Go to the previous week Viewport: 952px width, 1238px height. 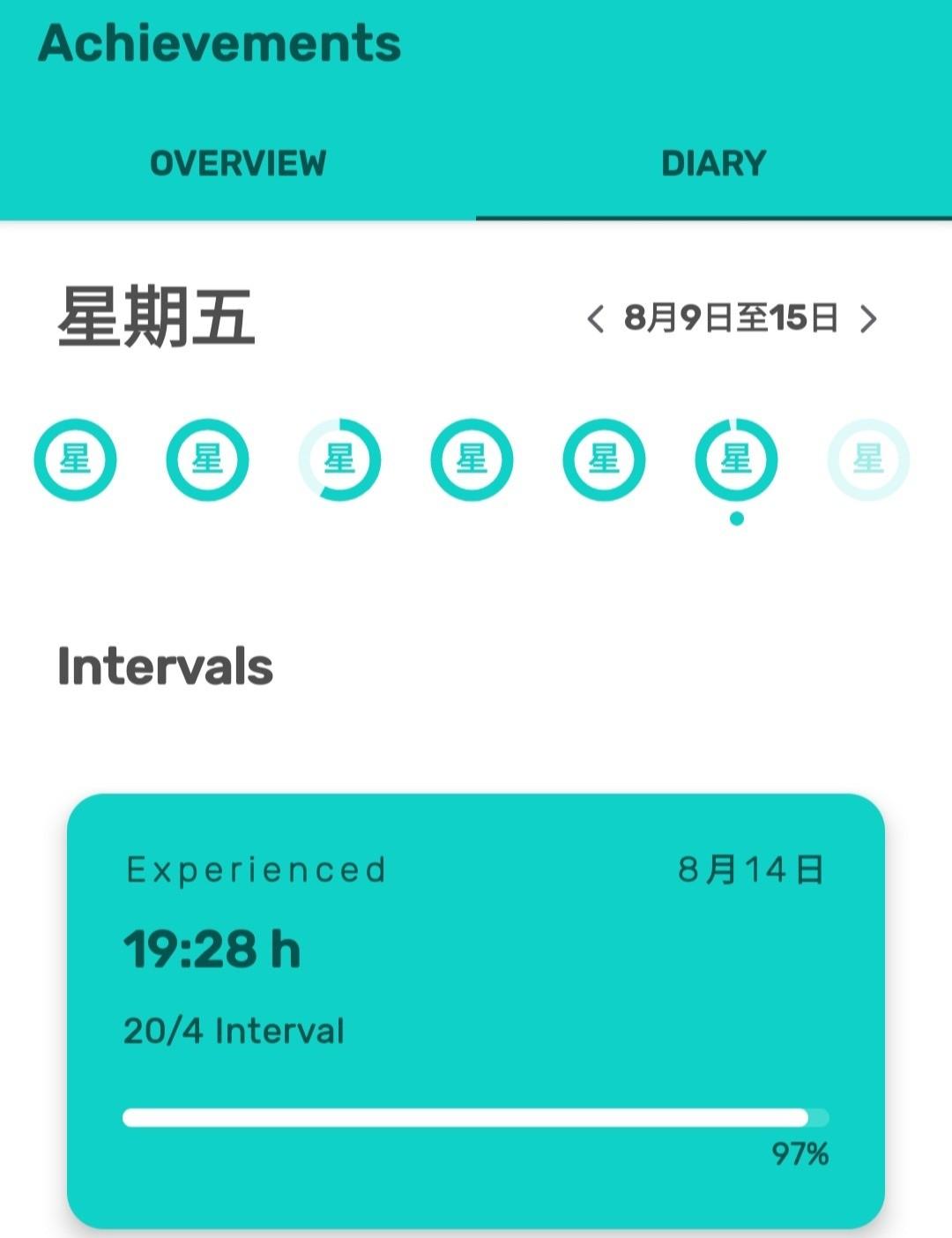[596, 318]
